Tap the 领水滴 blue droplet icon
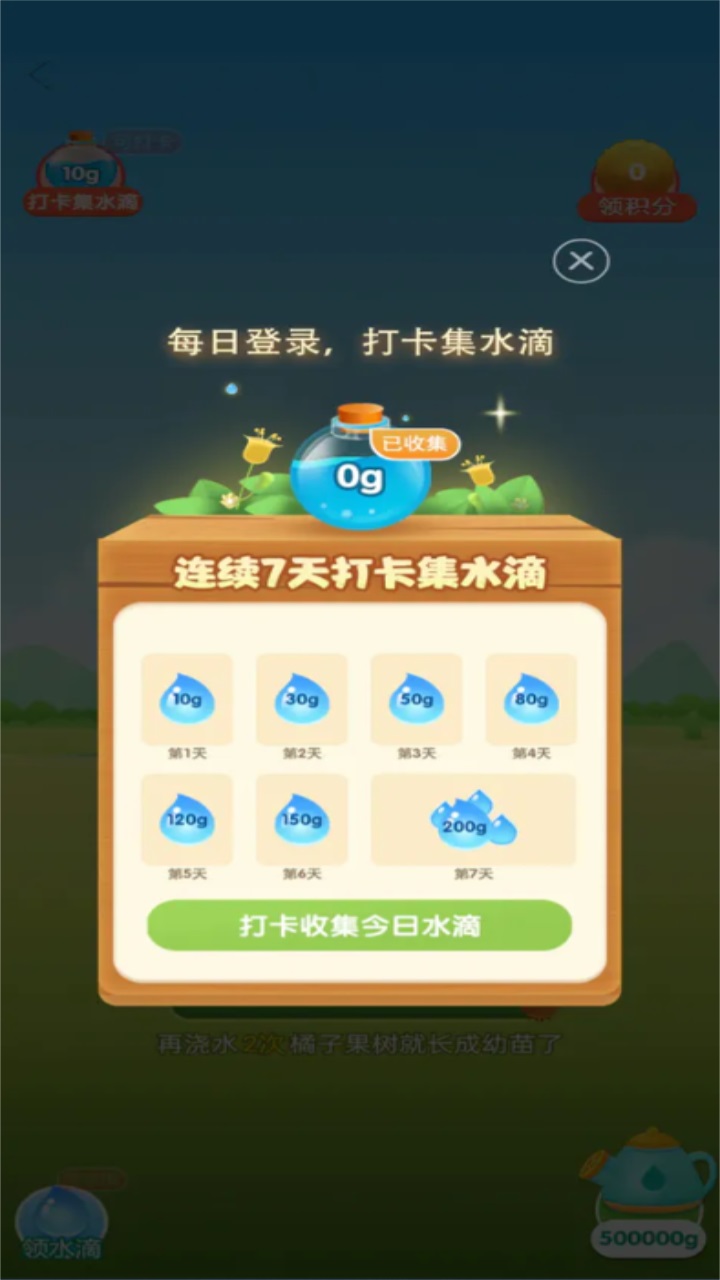This screenshot has width=720, height=1280. tap(62, 1215)
